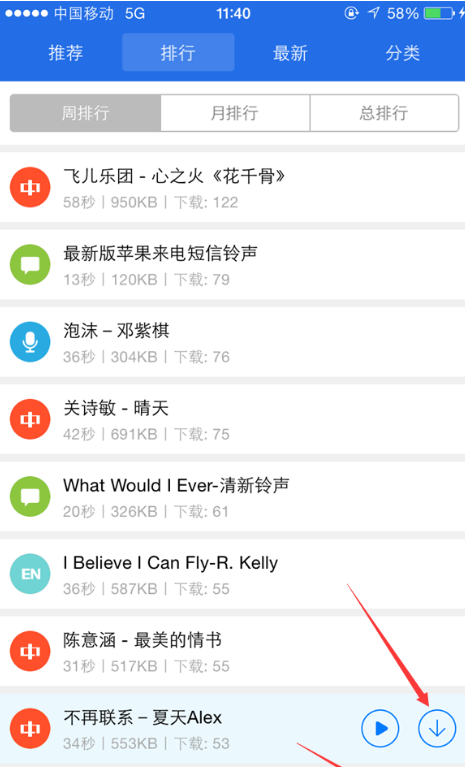Open ringtone 飞儿乐团 - 心之火《花千骨》
The width and height of the screenshot is (465, 767).
(x=232, y=187)
